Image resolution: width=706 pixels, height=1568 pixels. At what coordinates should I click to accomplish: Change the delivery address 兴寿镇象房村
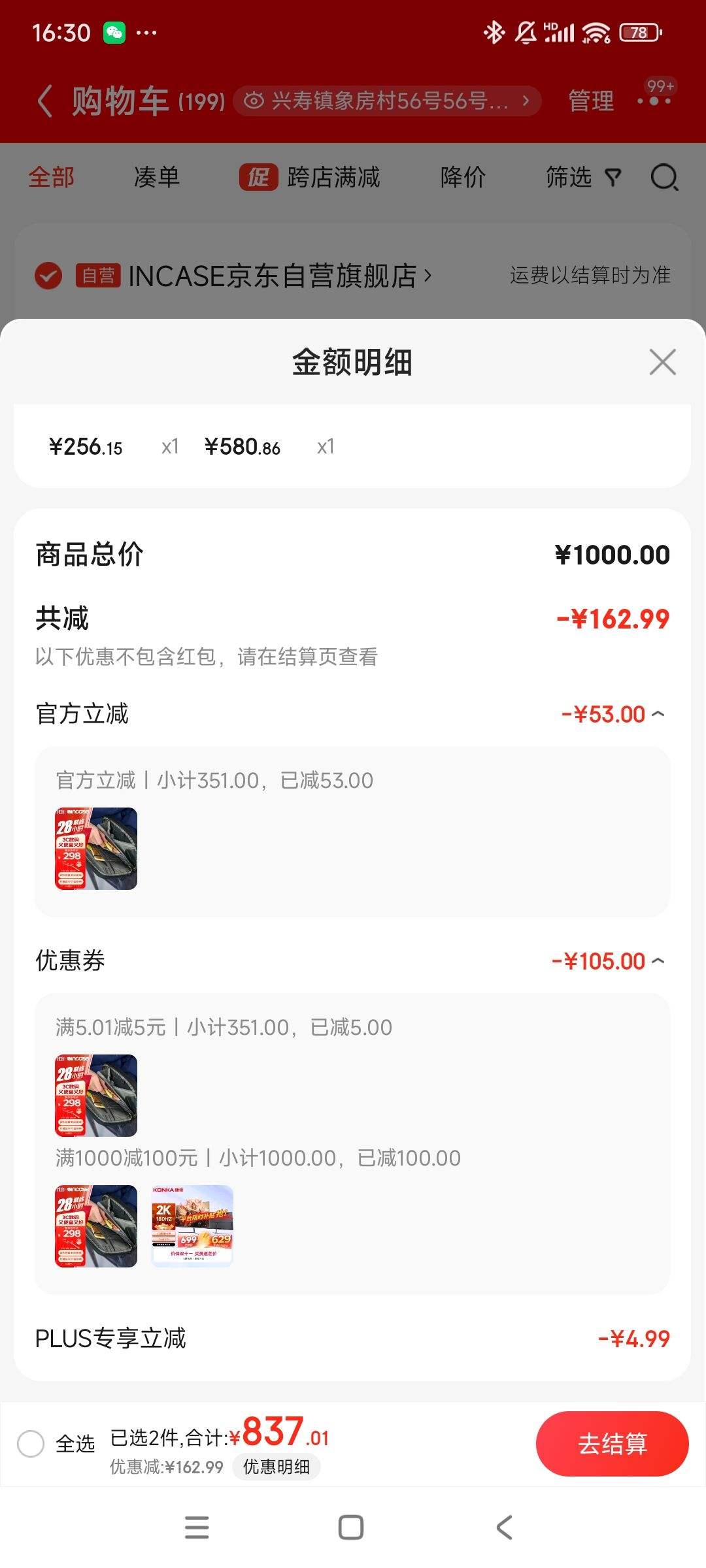387,101
